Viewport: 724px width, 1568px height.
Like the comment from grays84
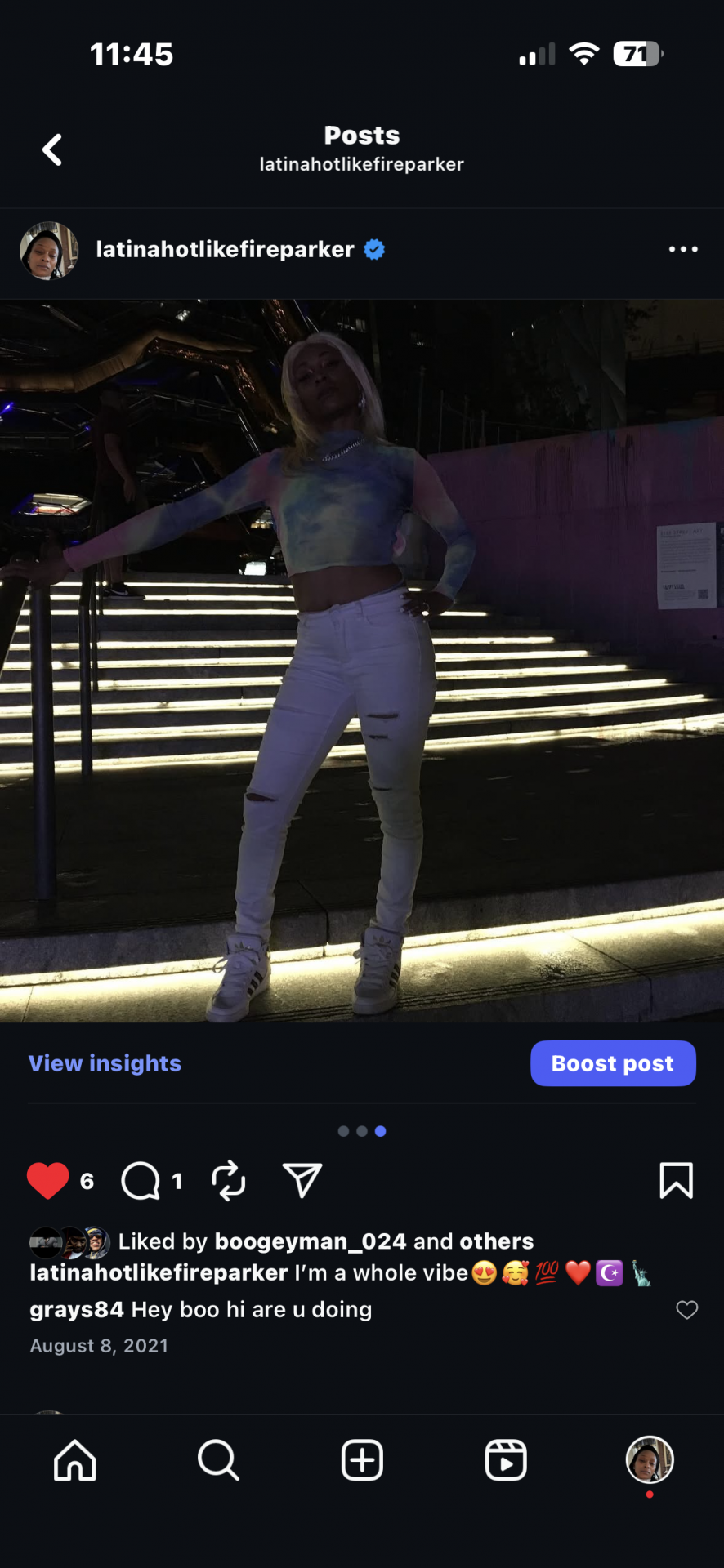click(686, 1310)
